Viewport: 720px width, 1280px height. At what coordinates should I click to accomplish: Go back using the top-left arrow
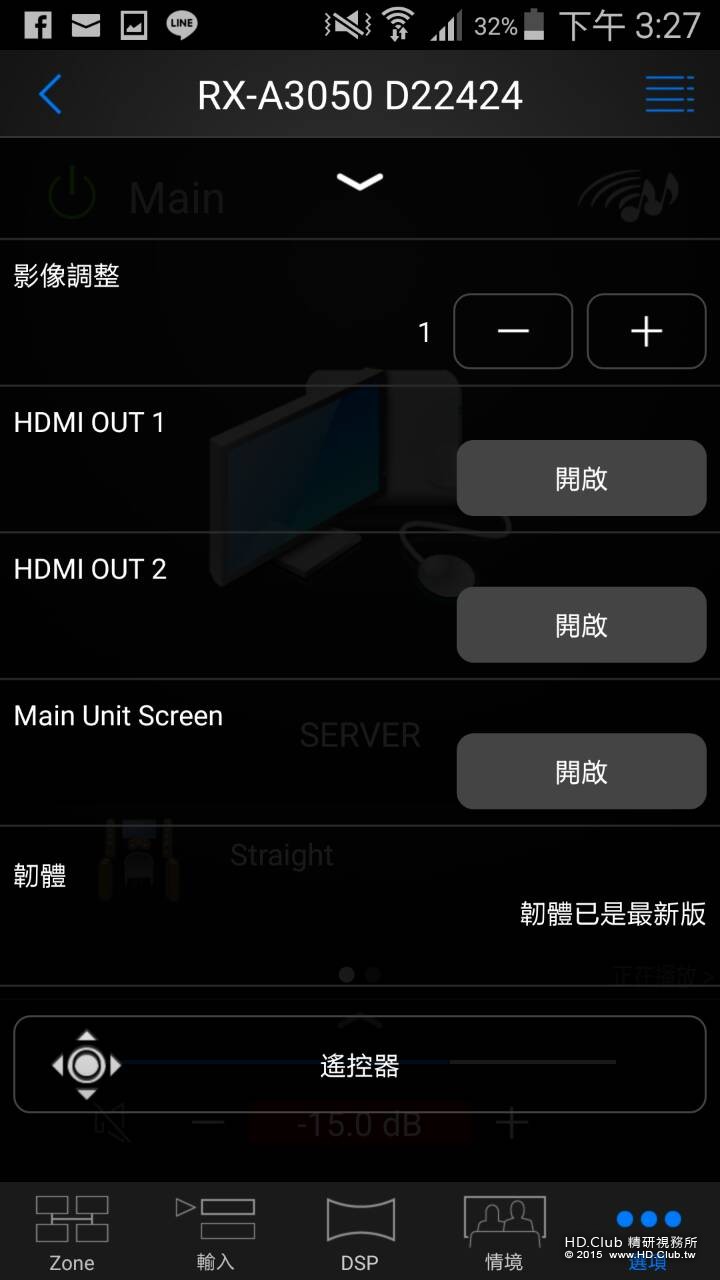50,95
